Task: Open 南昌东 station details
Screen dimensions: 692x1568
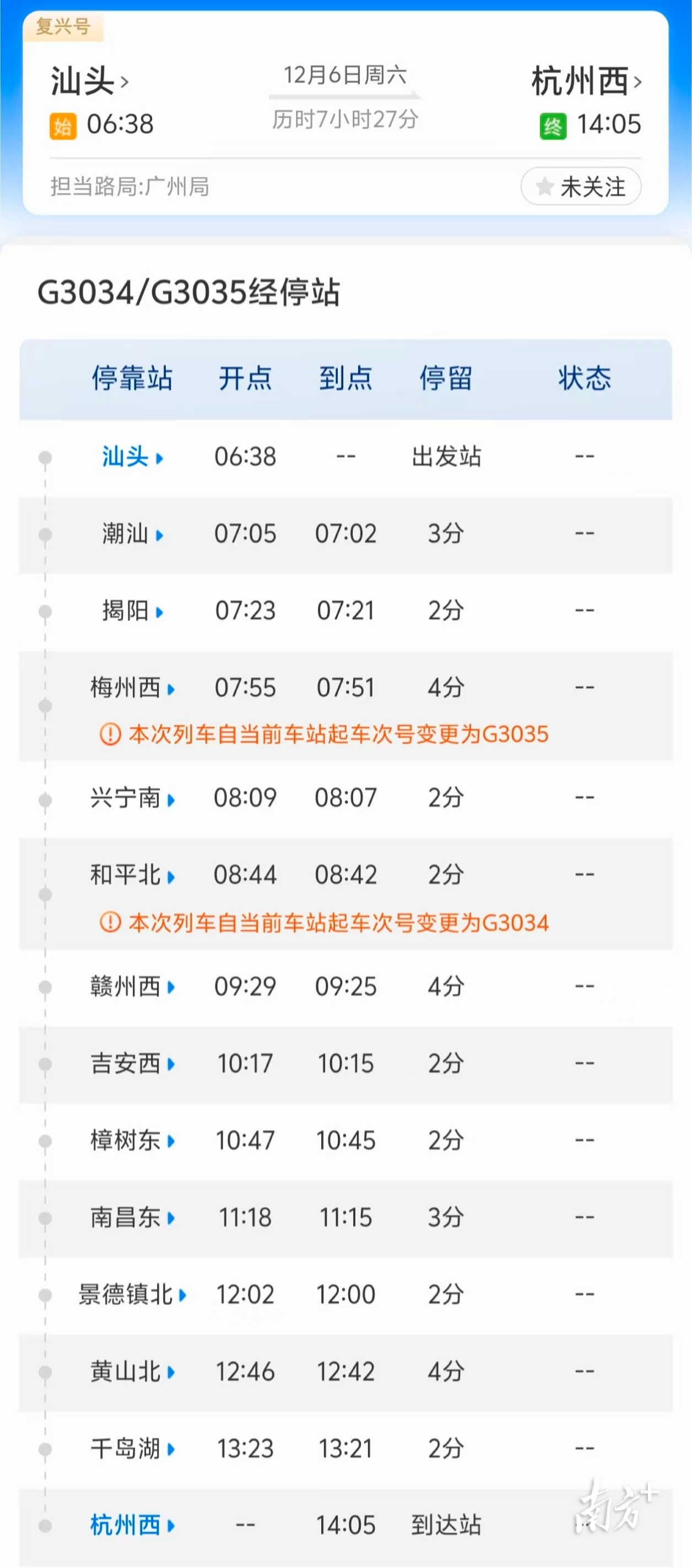Action: [x=132, y=1217]
